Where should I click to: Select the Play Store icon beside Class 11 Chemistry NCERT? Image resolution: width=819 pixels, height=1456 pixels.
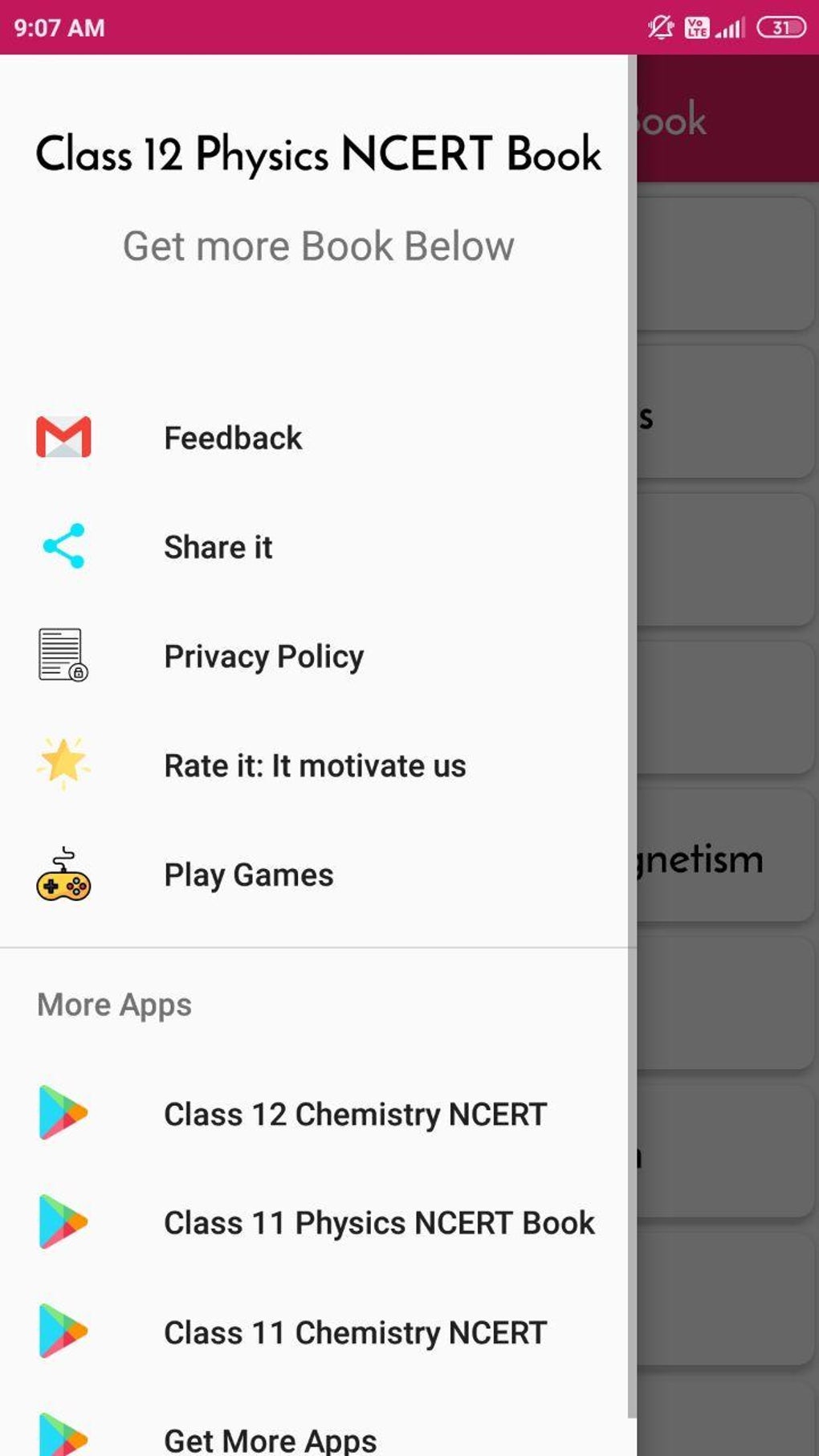(63, 1333)
